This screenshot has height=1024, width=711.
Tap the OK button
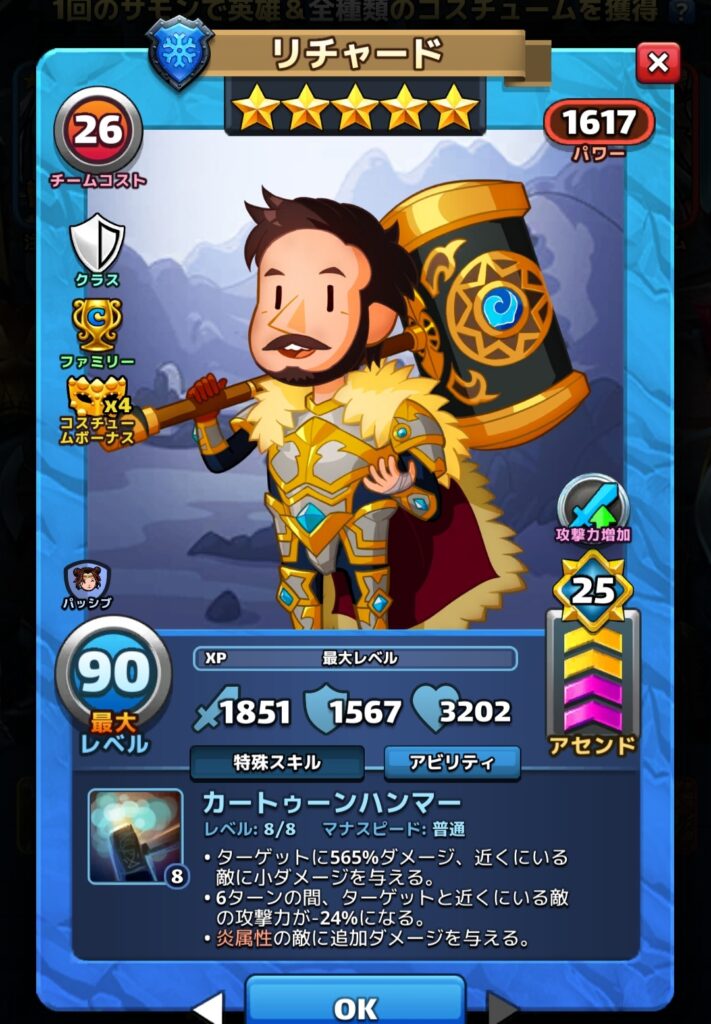pos(355,1004)
